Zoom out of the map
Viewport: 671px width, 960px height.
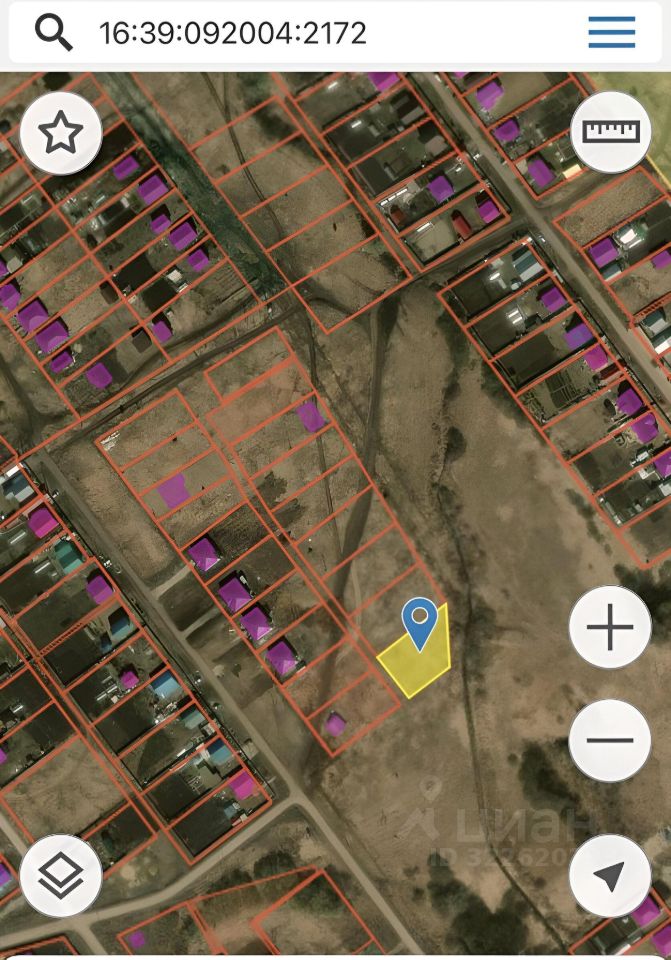(x=610, y=741)
